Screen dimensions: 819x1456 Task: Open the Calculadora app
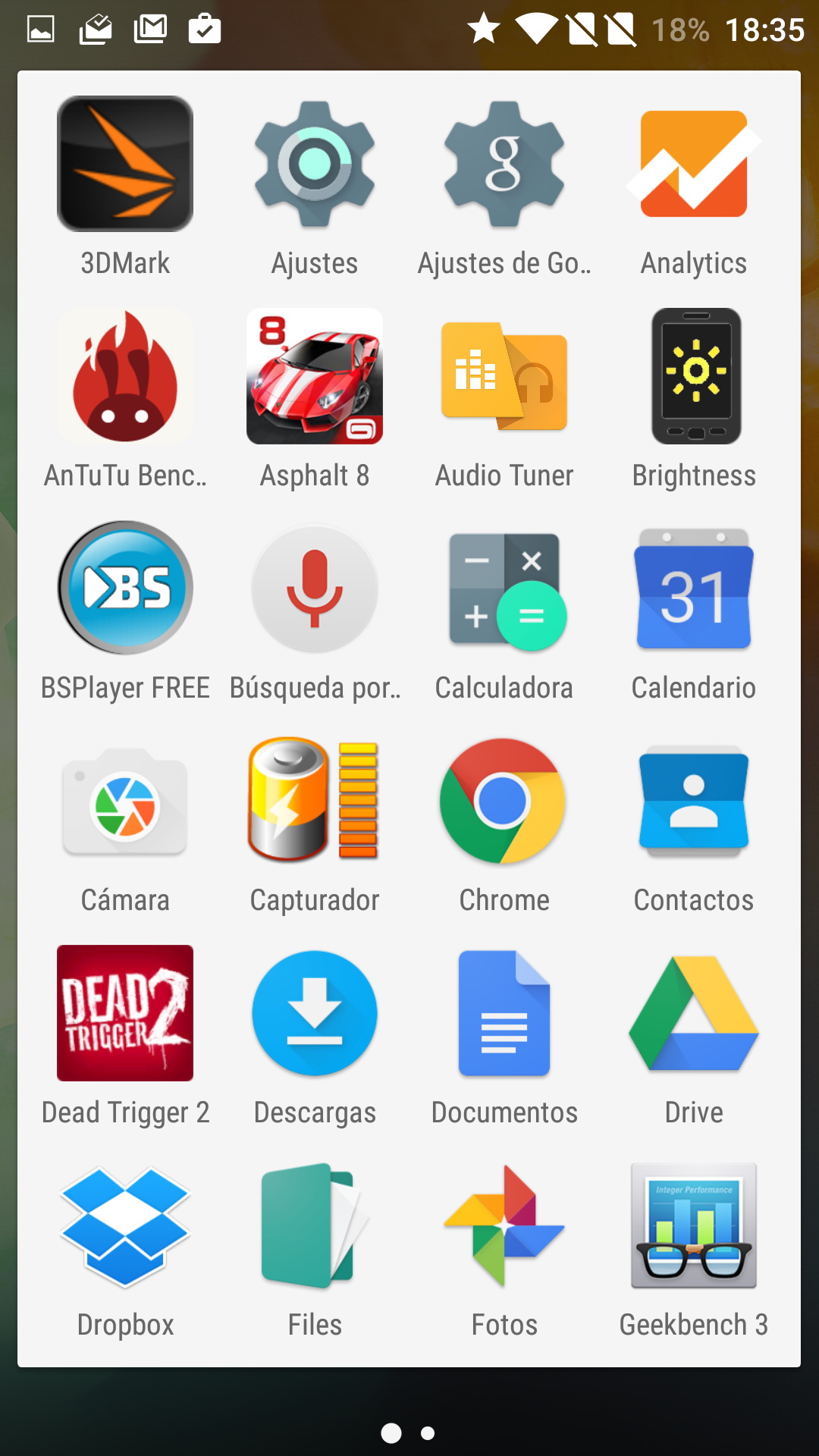pyautogui.click(x=504, y=588)
